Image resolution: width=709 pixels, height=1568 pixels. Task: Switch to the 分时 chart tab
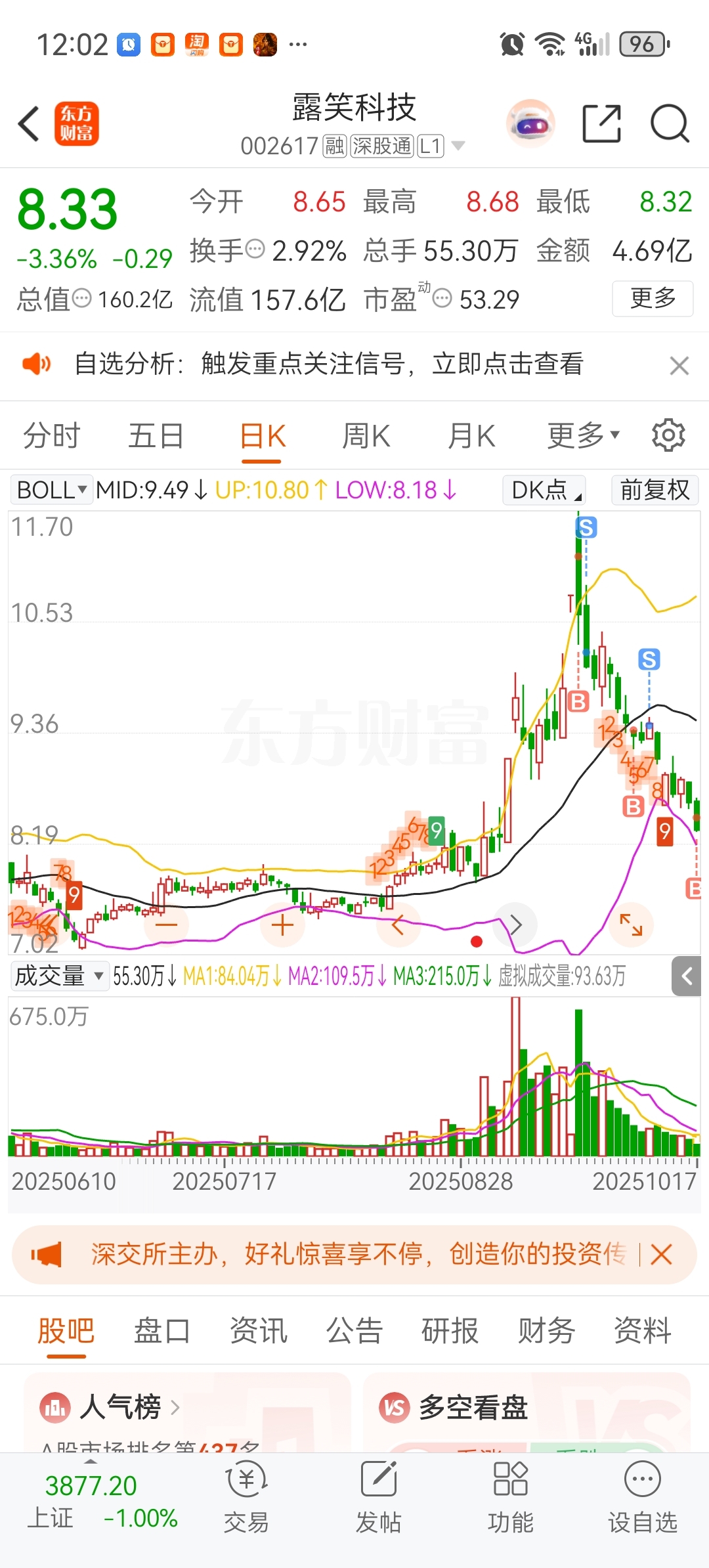click(x=51, y=436)
